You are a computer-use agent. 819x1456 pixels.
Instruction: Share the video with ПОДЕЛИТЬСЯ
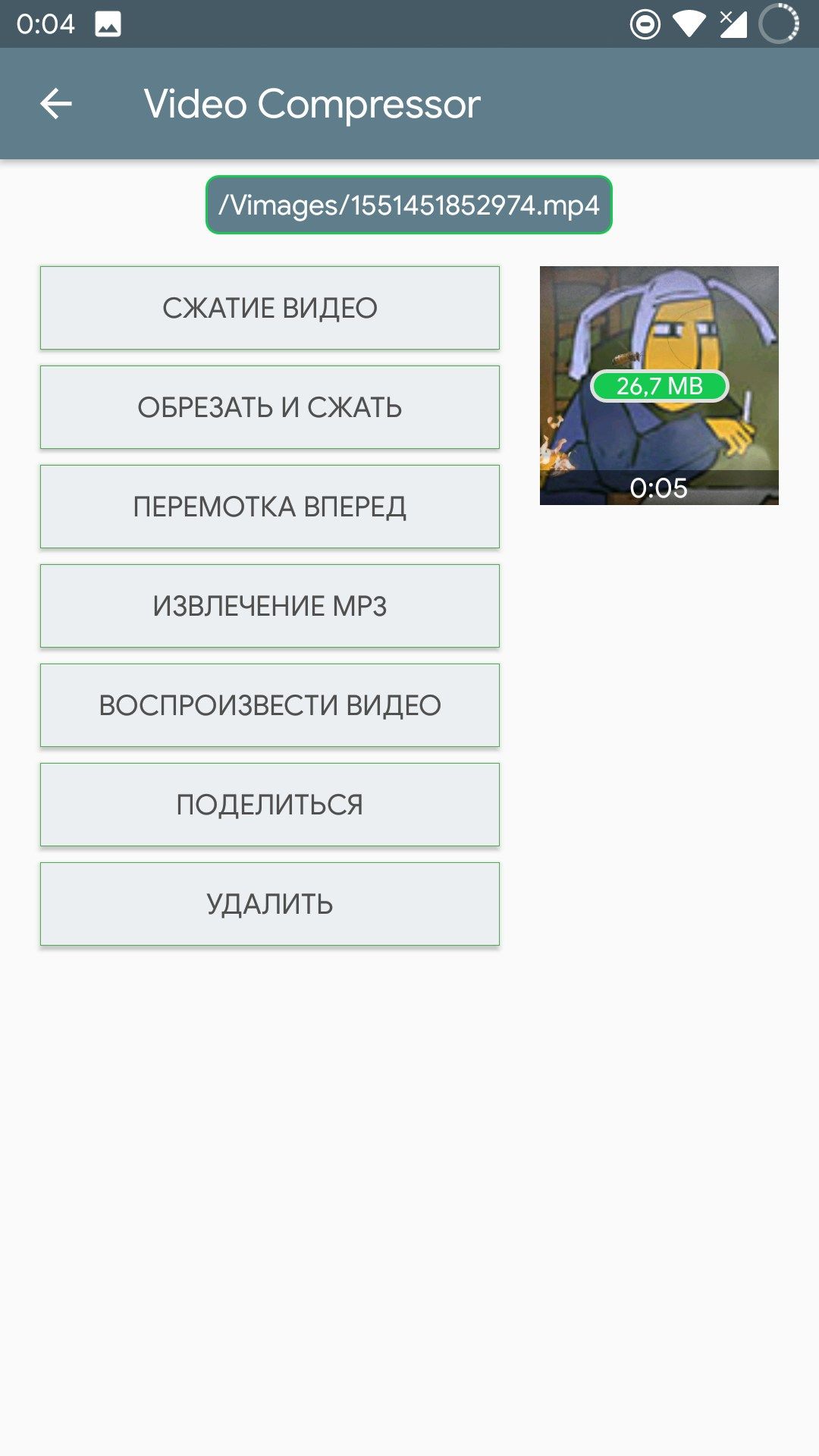pos(270,805)
